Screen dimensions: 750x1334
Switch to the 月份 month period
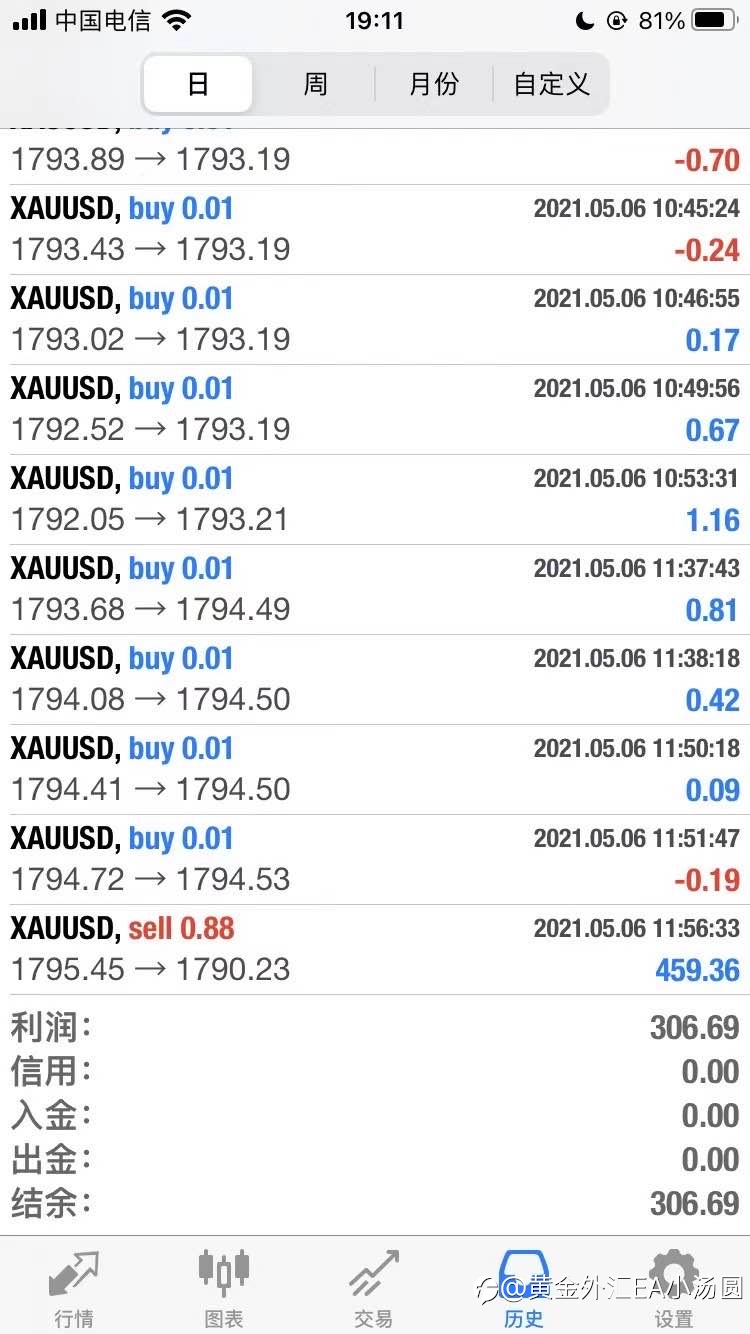(434, 84)
